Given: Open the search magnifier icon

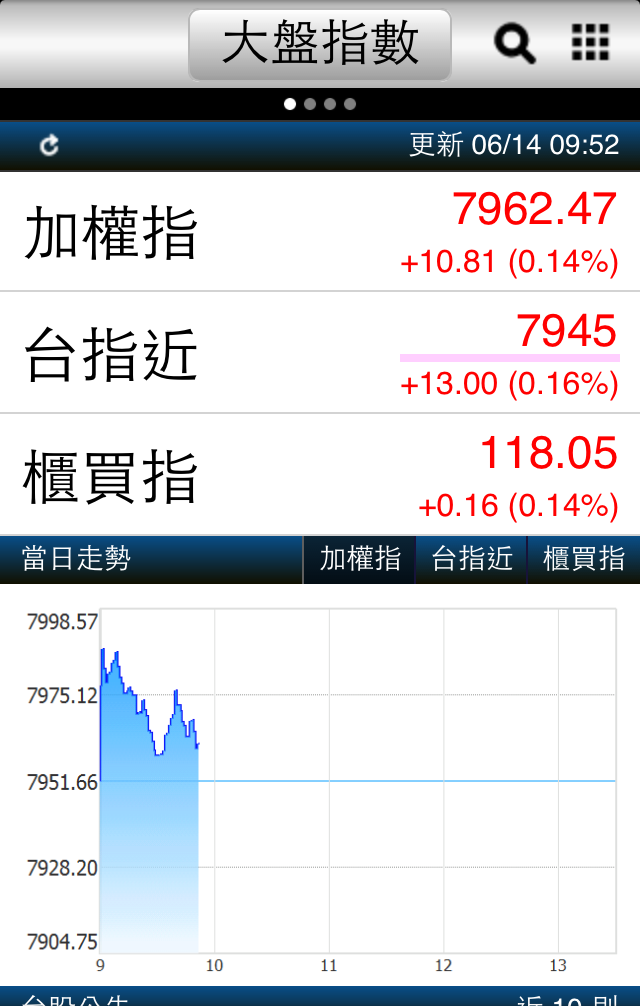Looking at the screenshot, I should [515, 44].
